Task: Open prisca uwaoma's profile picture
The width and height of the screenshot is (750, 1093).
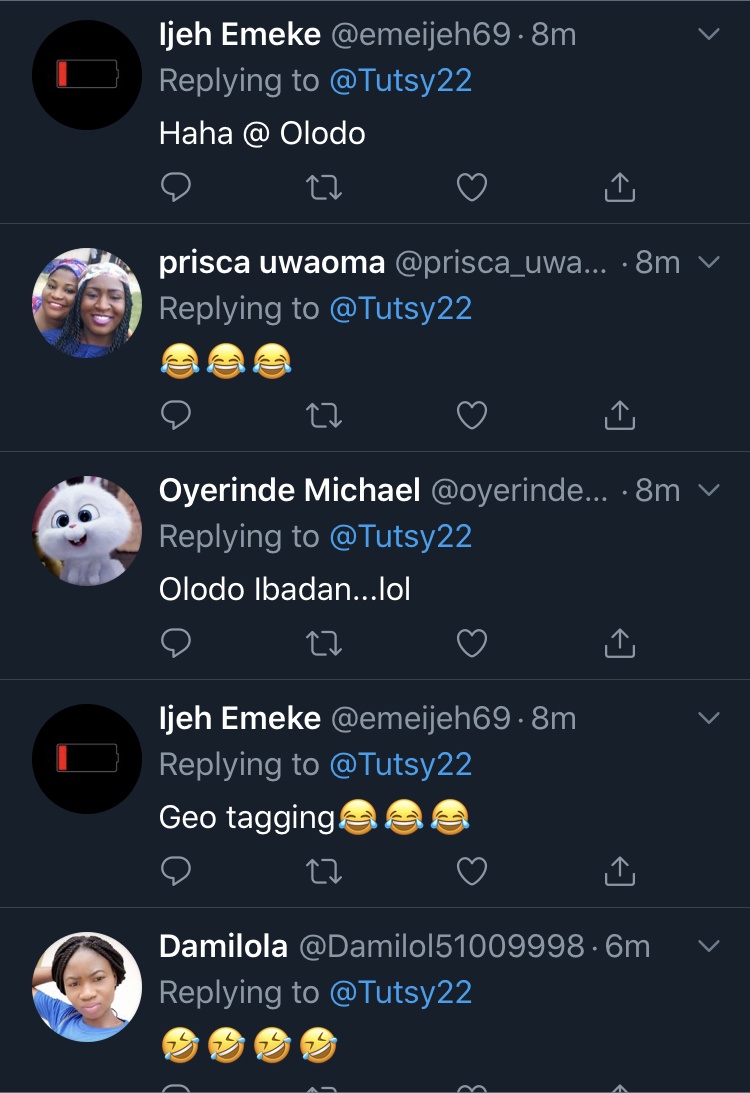Action: tap(87, 302)
